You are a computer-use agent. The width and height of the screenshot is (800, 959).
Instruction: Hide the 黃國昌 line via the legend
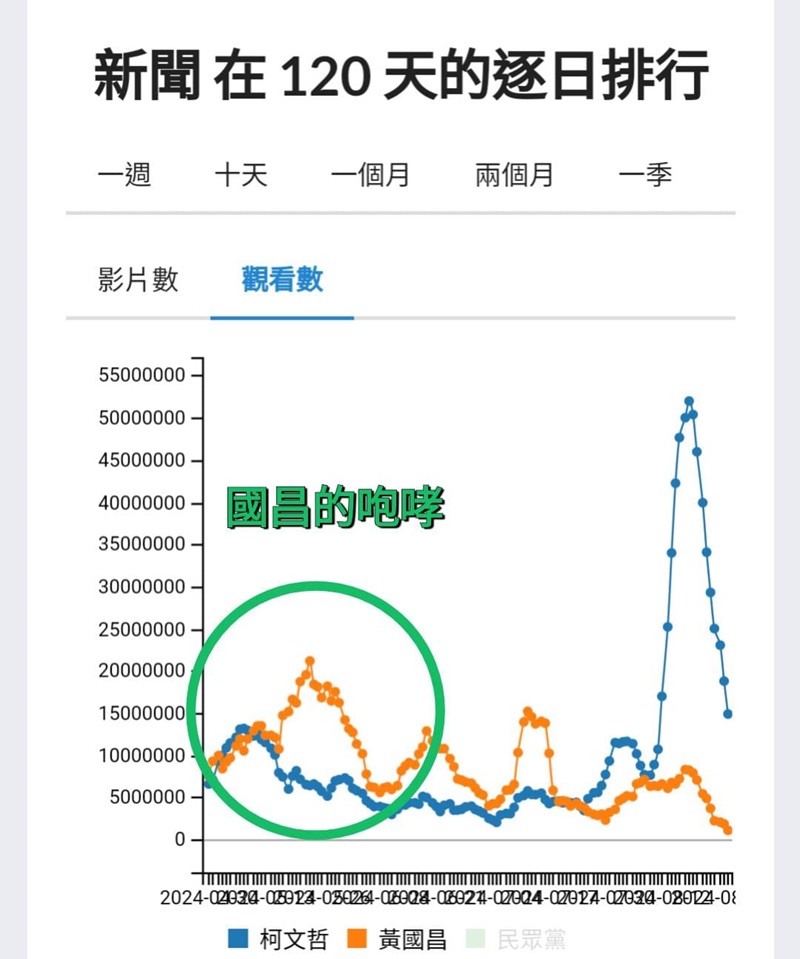398,939
